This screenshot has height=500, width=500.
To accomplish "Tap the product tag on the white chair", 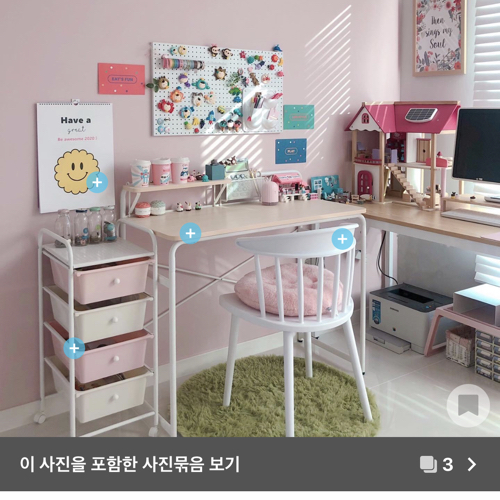I will click(x=342, y=239).
